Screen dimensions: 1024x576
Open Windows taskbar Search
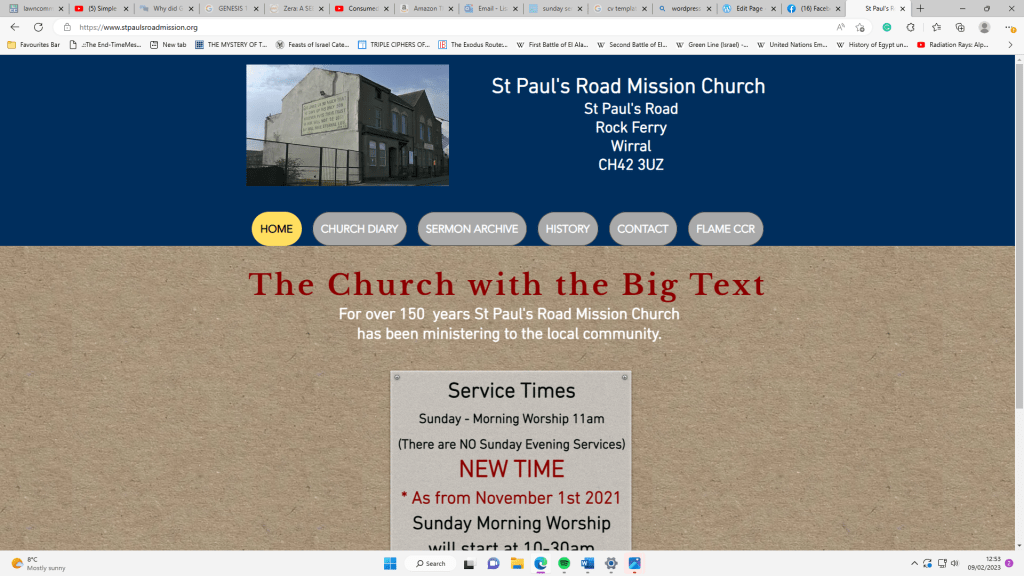coord(429,563)
